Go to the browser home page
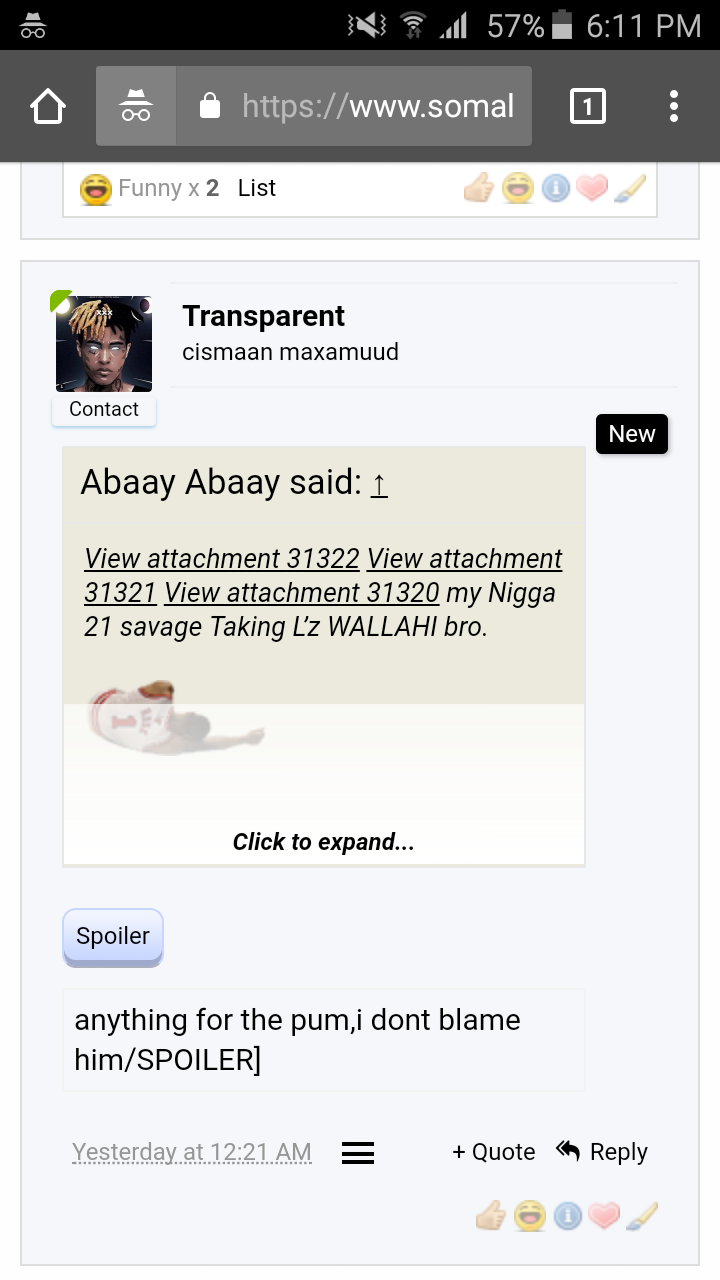720x1280 pixels. tap(48, 106)
